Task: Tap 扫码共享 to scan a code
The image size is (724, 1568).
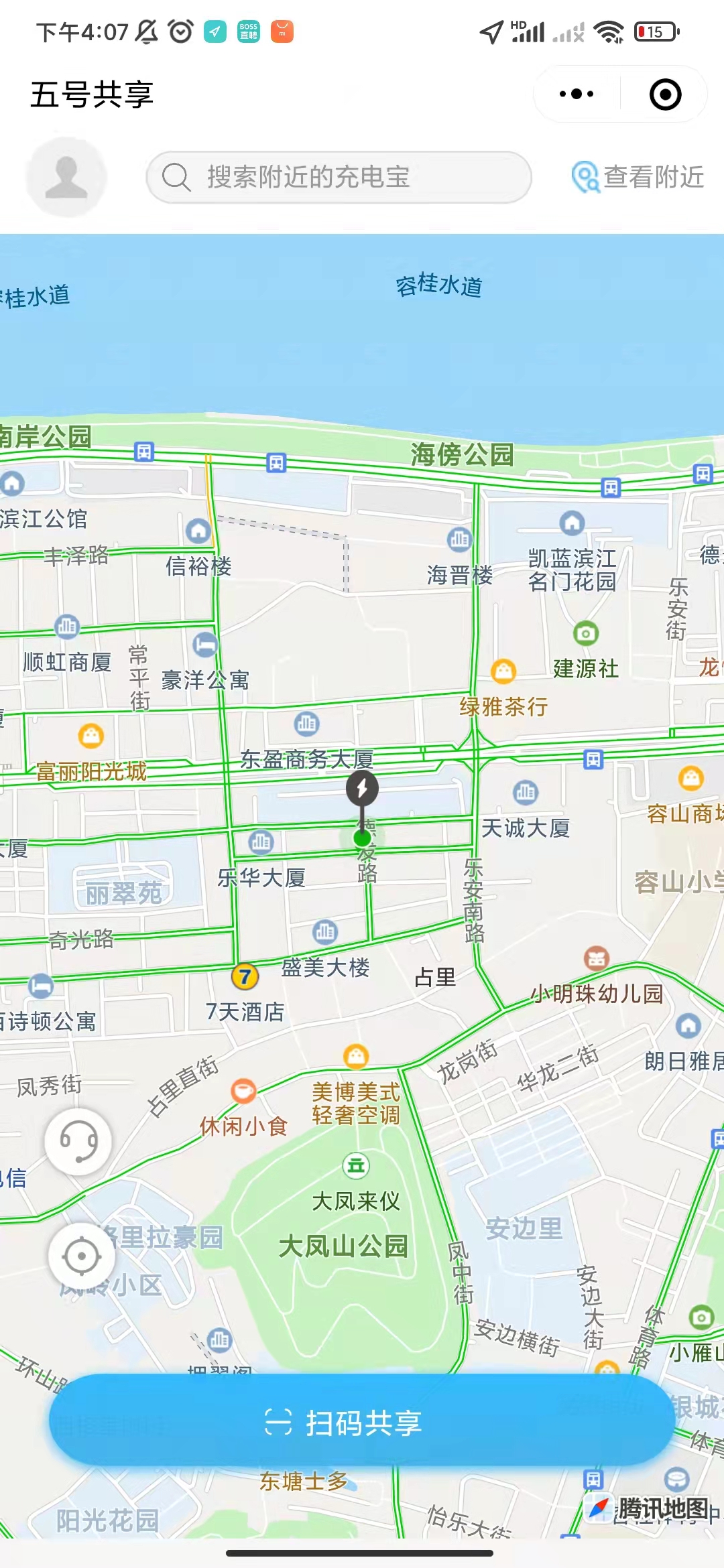Action: point(362,1422)
